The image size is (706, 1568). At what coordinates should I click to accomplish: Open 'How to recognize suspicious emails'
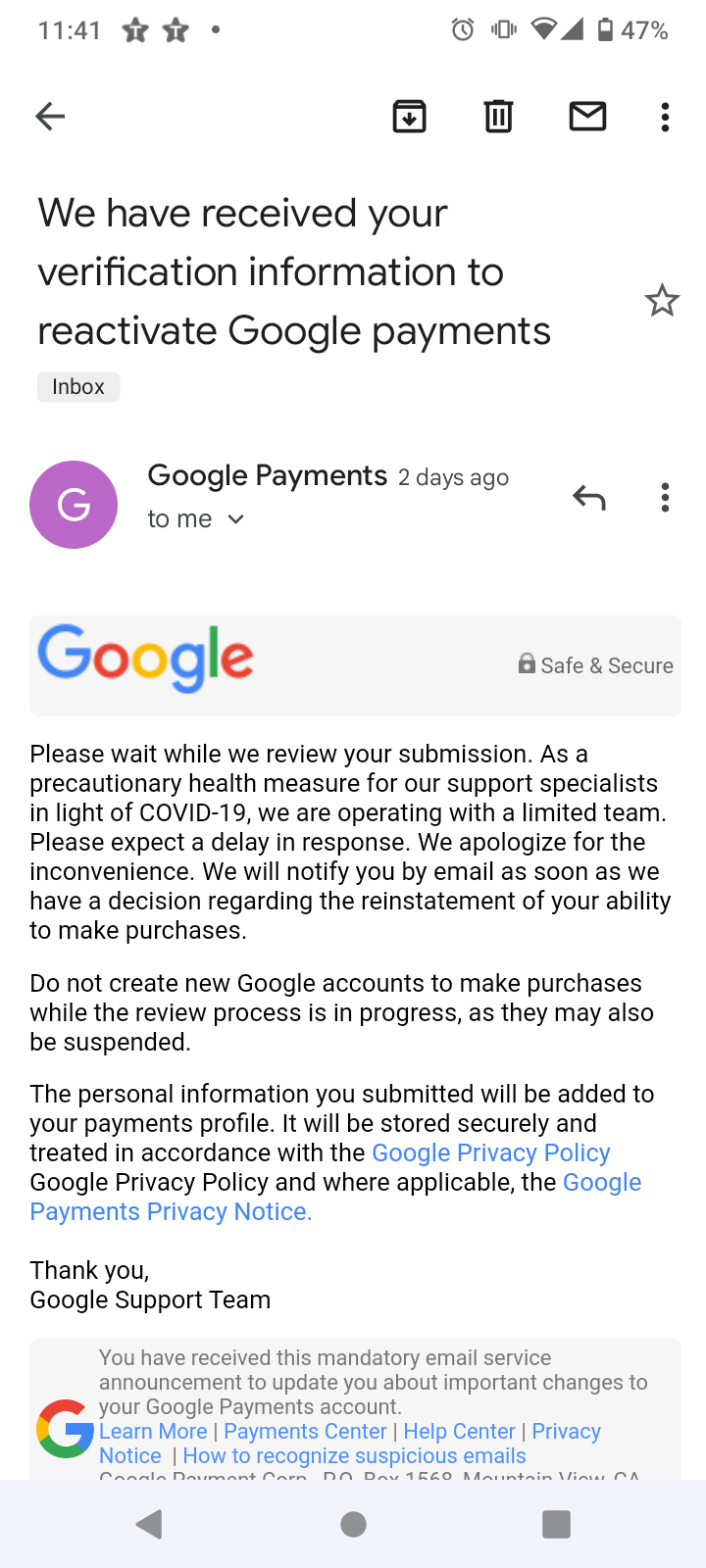[353, 1455]
